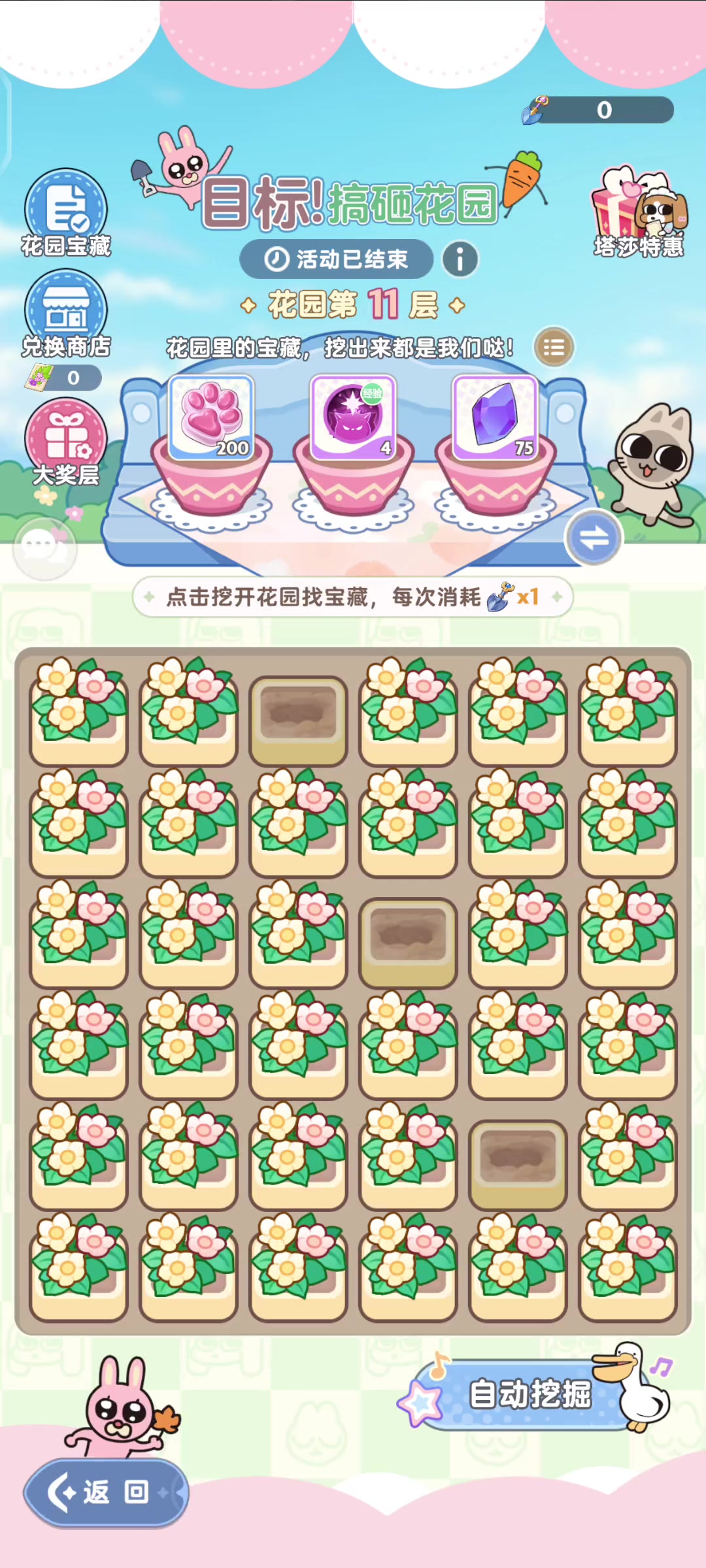Open 塔莎特惠 special offer
This screenshot has height=1568, width=706.
click(x=639, y=212)
